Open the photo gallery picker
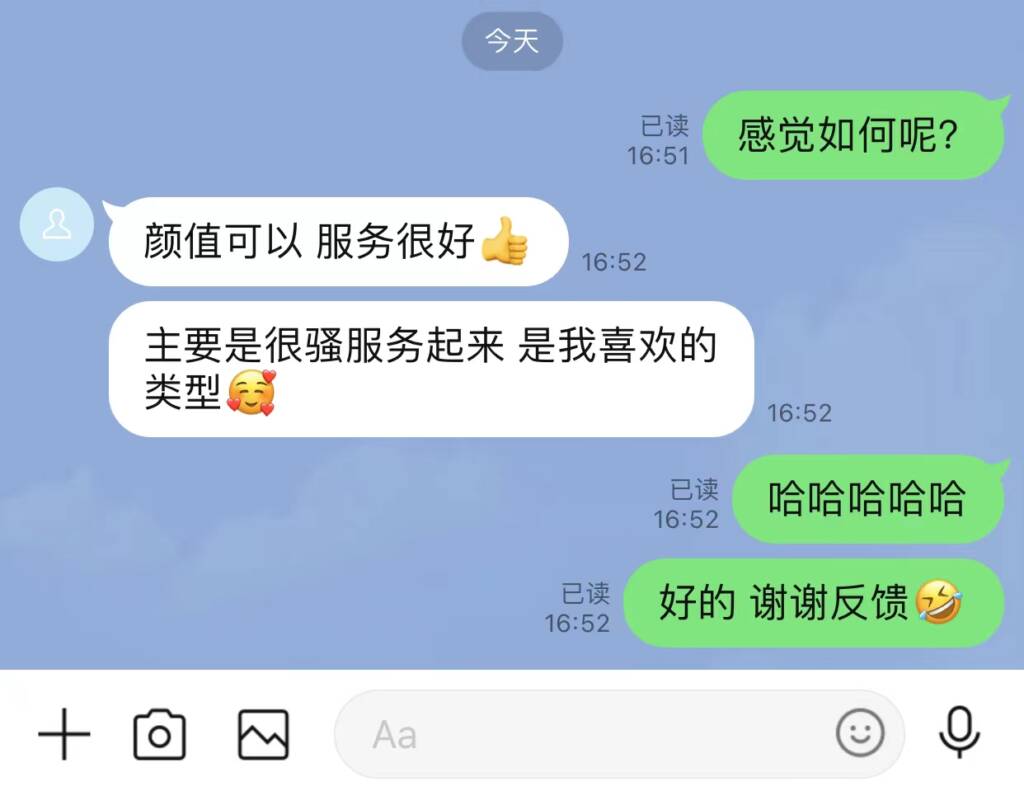Screen dimensions: 1024x796 [x=263, y=735]
